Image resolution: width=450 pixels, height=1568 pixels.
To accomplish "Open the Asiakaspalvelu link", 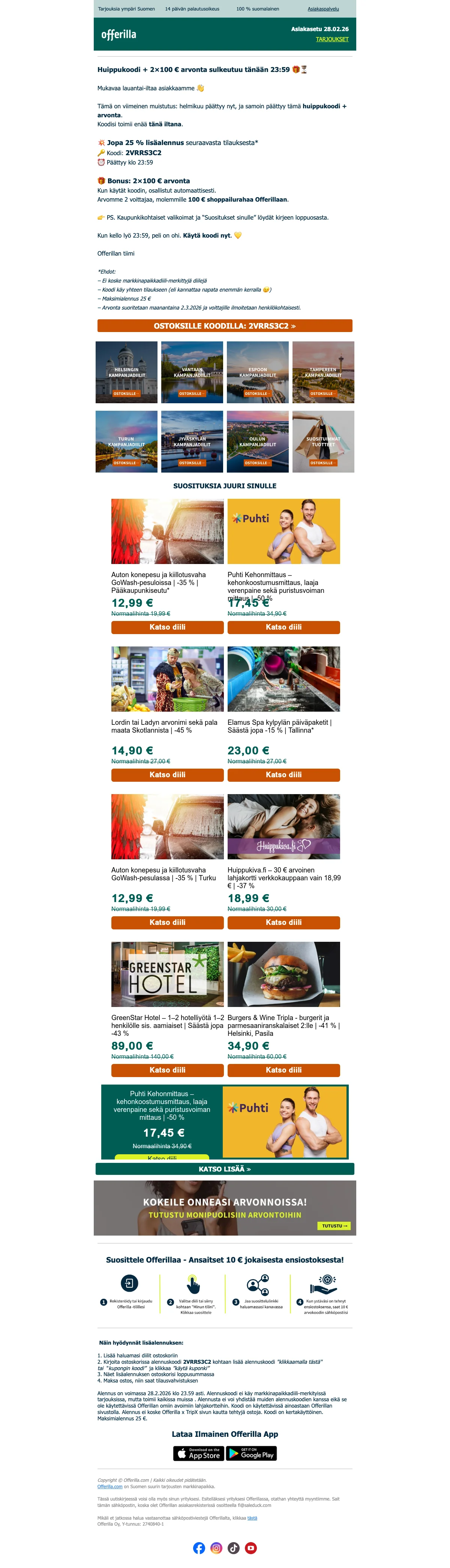I will pyautogui.click(x=323, y=9).
